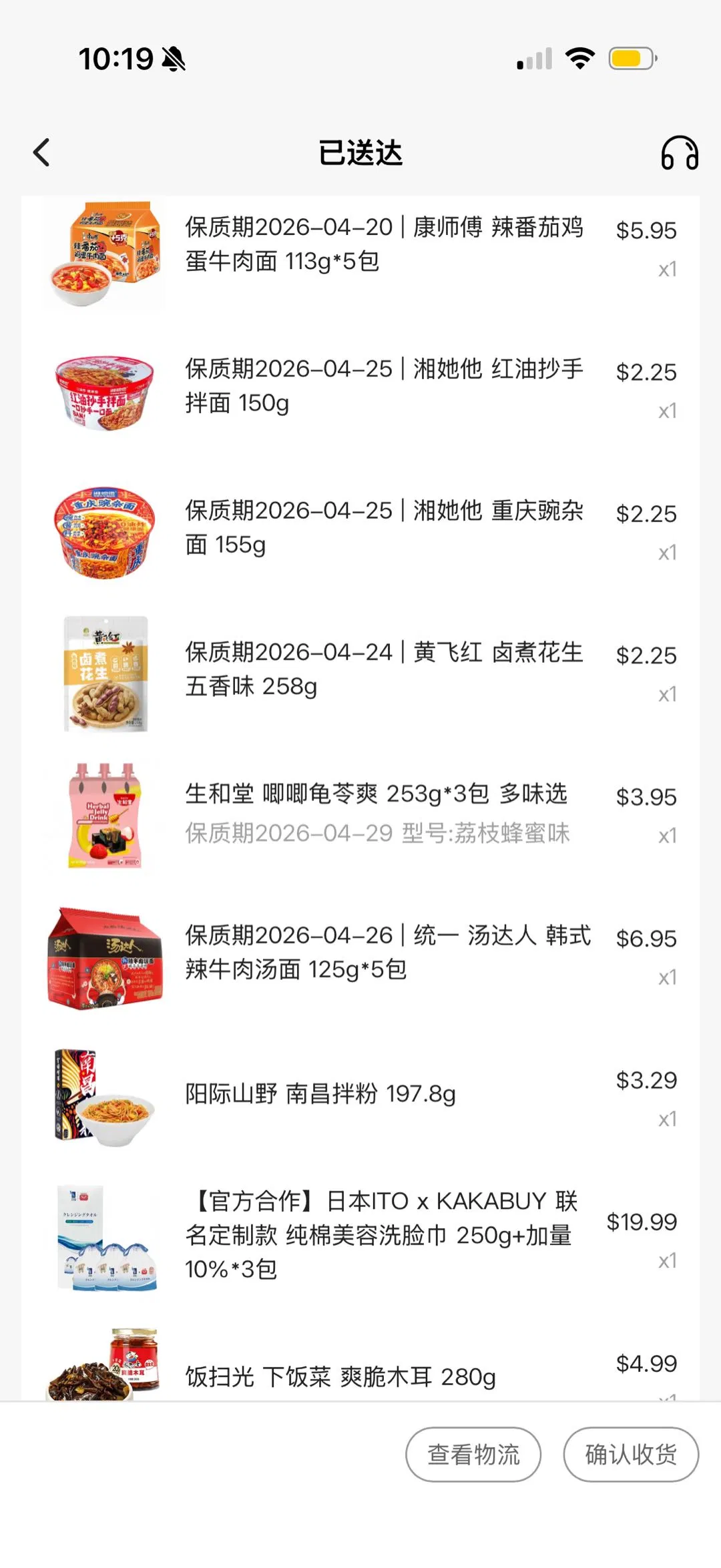Confirm receipt with 确认收货
This screenshot has width=721, height=1568.
point(631,1455)
